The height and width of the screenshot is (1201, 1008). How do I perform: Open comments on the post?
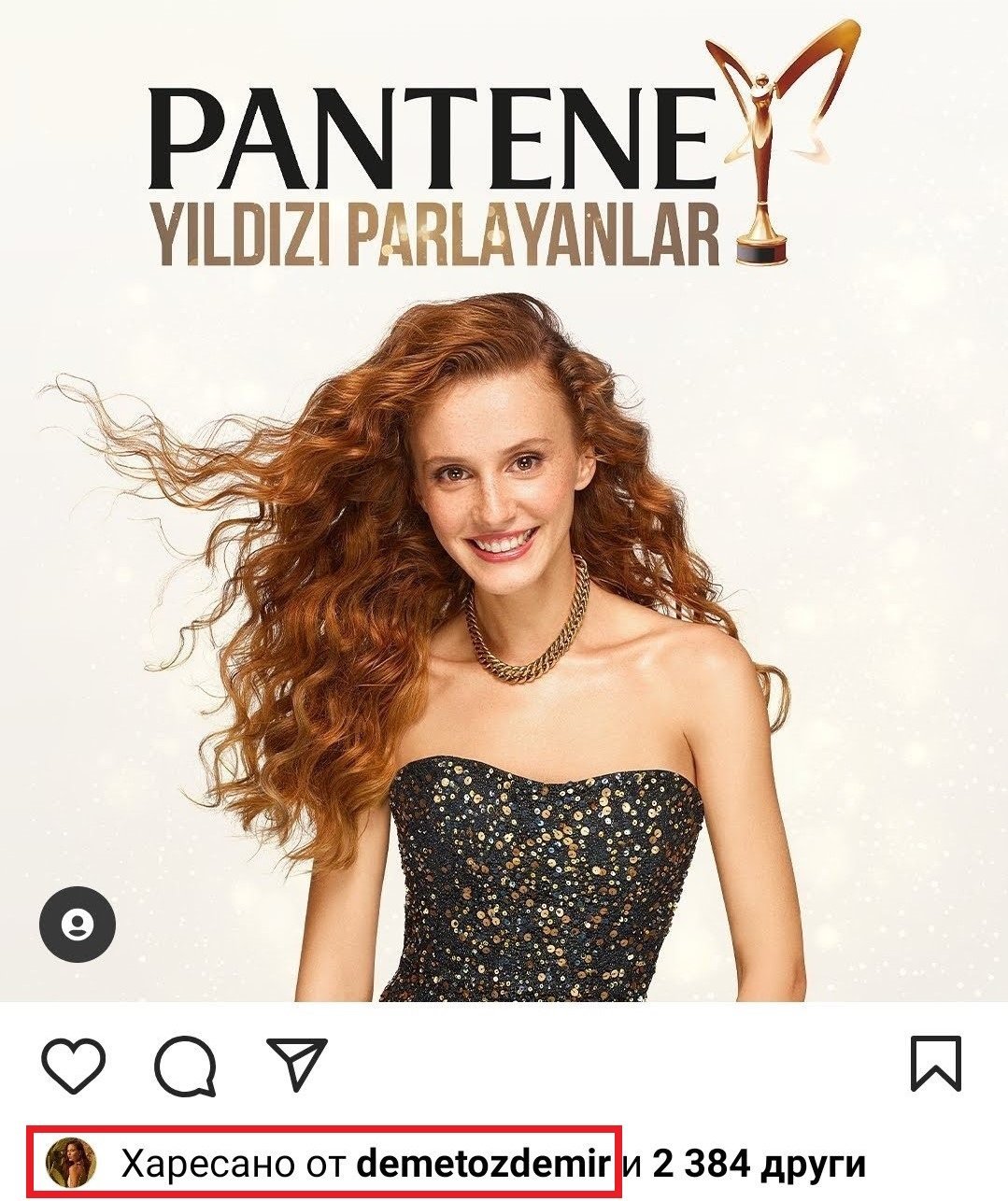[x=185, y=1066]
